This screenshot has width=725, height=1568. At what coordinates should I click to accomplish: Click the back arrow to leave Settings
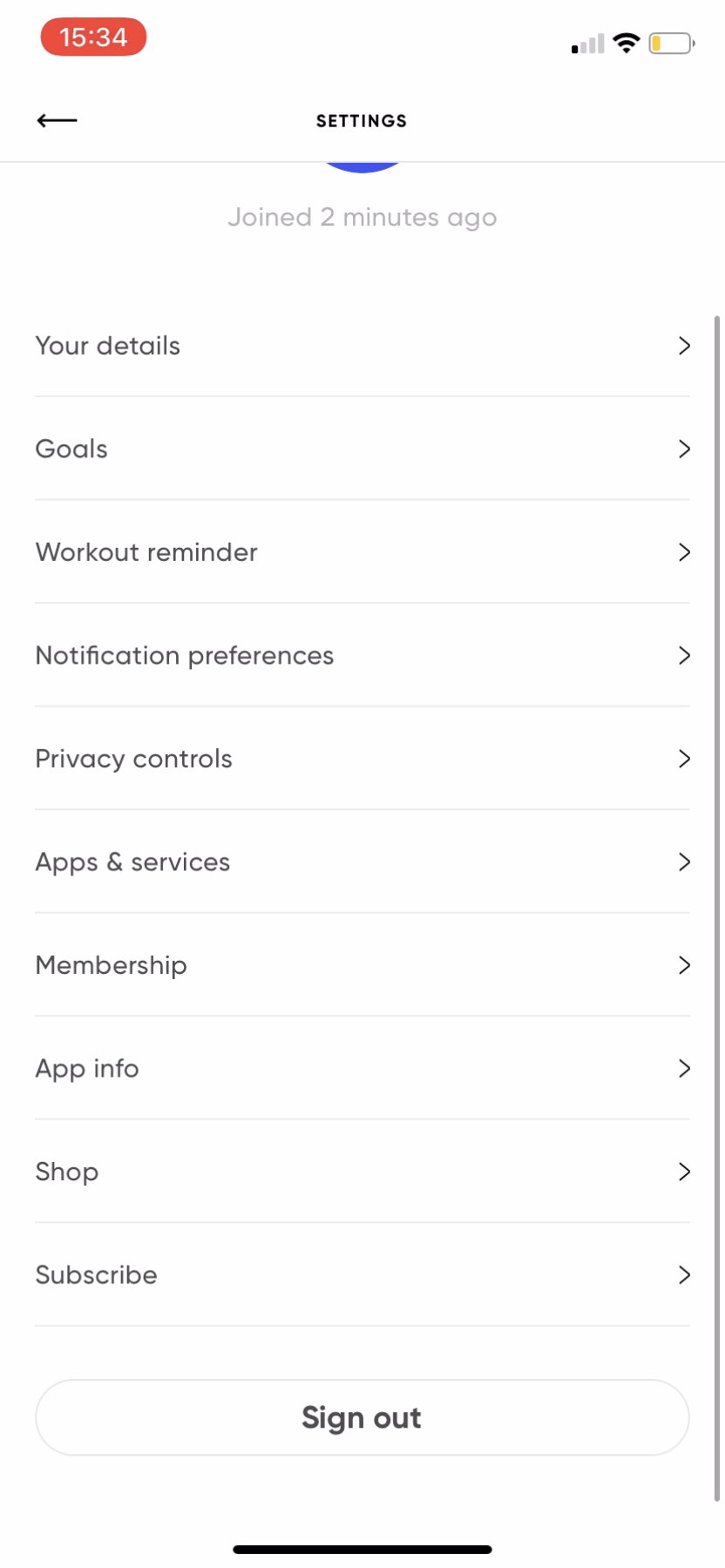coord(57,120)
